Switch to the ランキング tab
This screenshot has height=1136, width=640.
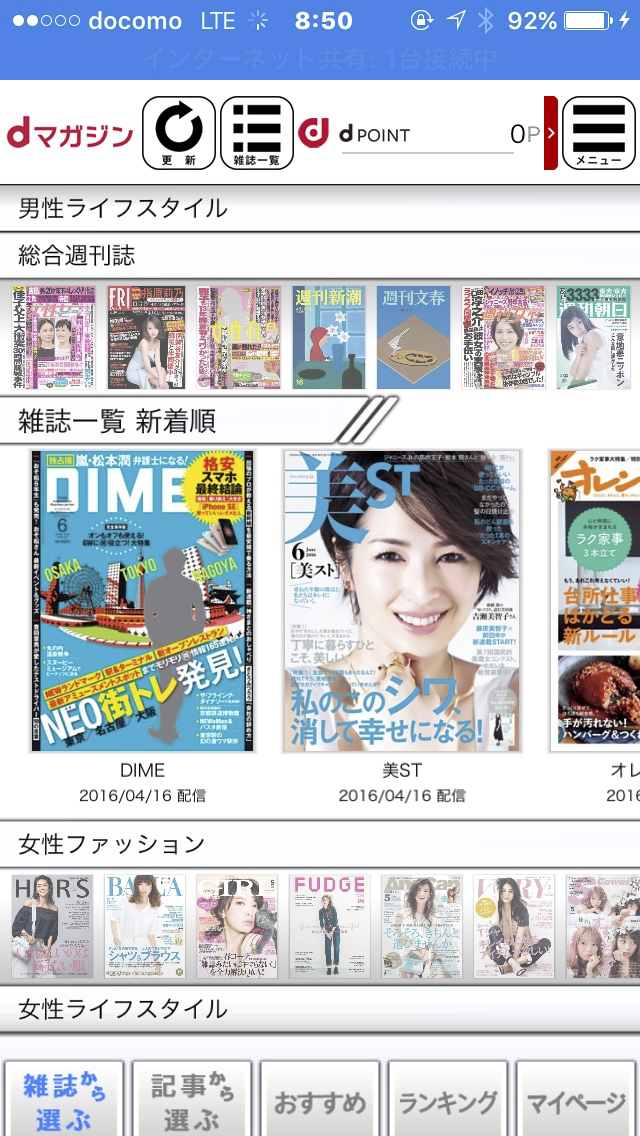click(448, 1102)
